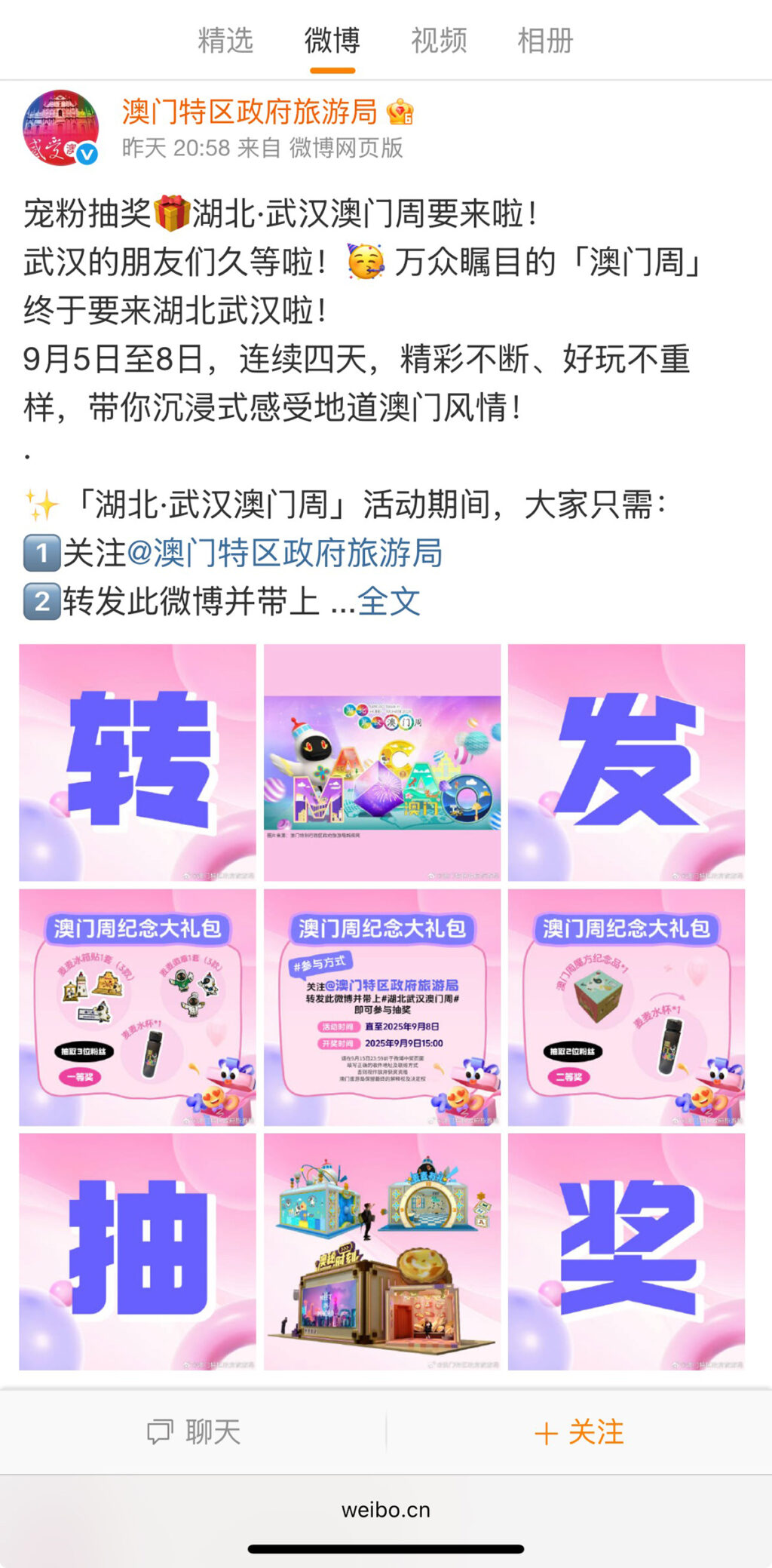The width and height of the screenshot is (772, 1568).
Task: Follow the account with 关注
Action: click(x=579, y=1432)
